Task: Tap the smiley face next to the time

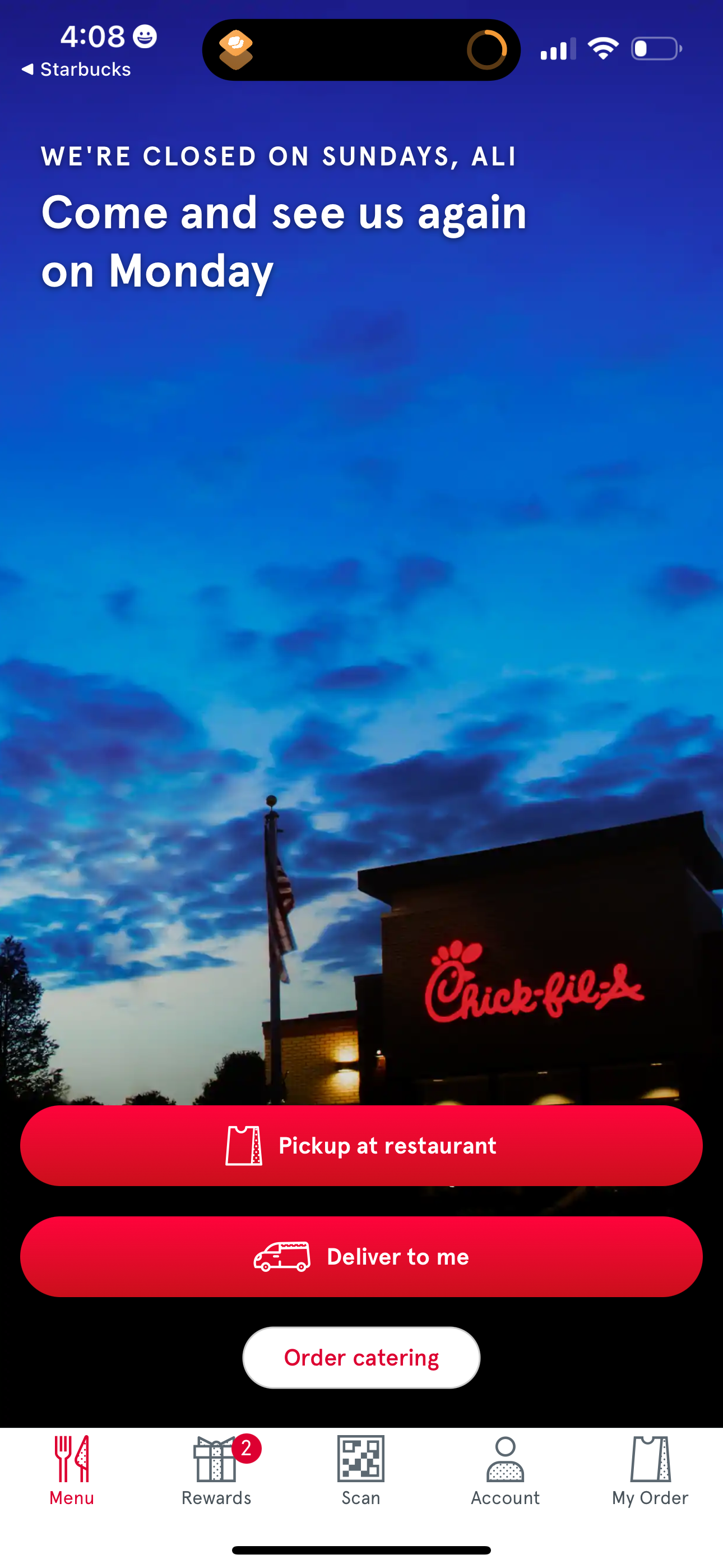Action: [x=143, y=36]
